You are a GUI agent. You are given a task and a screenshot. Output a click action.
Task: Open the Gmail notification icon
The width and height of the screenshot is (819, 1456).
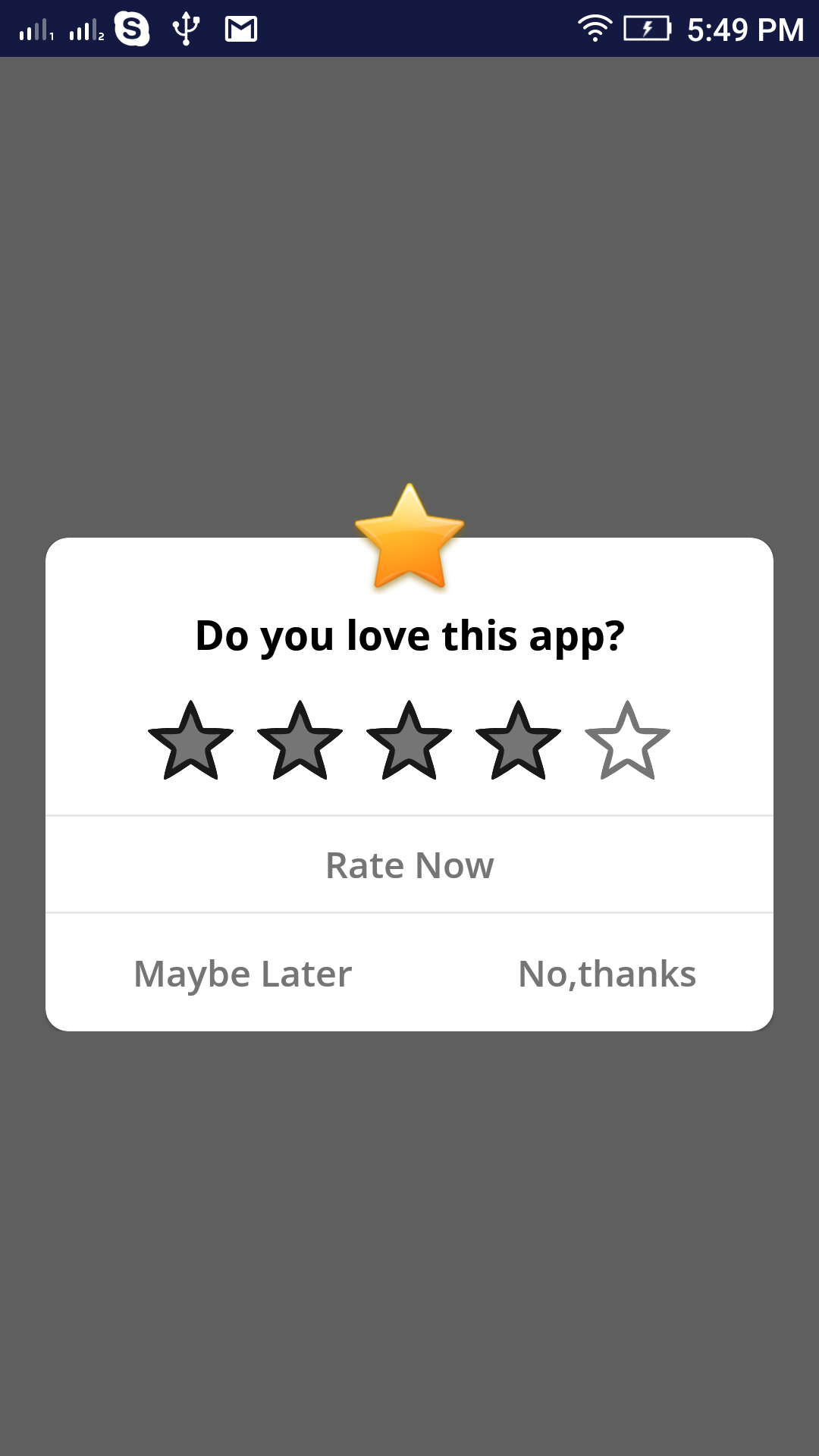(241, 30)
